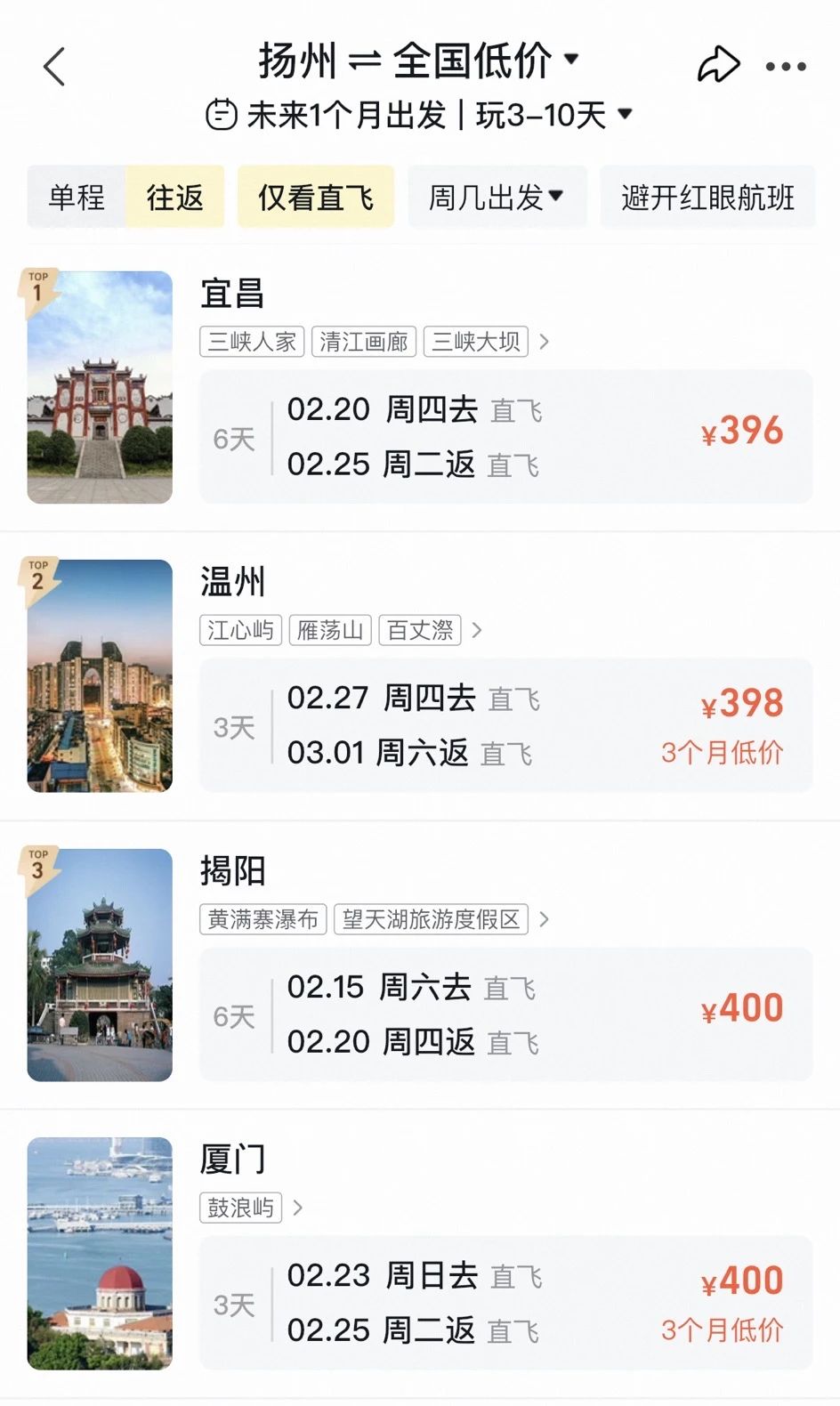The width and height of the screenshot is (840, 1406).
Task: View the 宜昌 ¥396 round-trip flight
Action: click(x=505, y=437)
